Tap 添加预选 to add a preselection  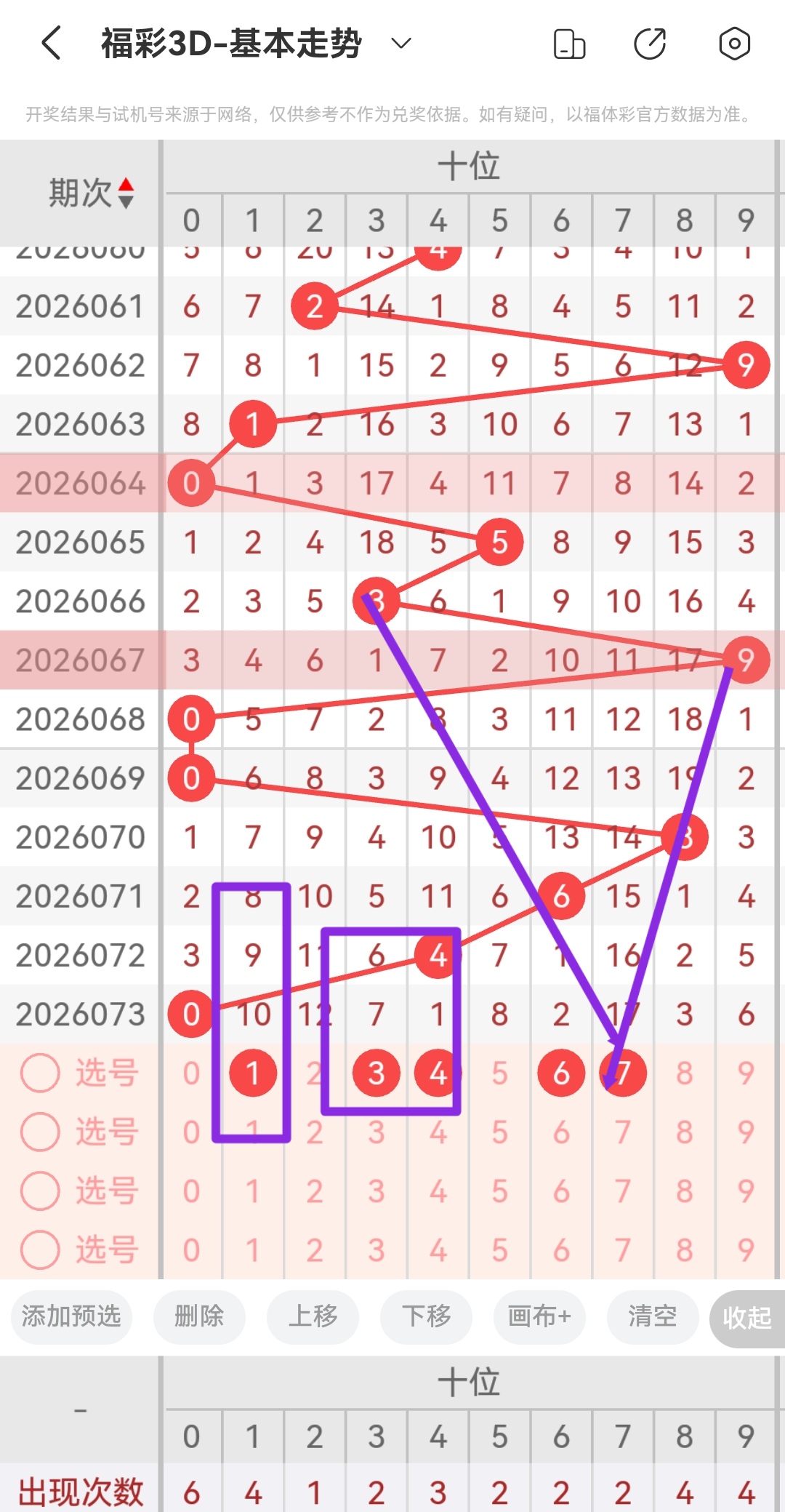point(71,1317)
